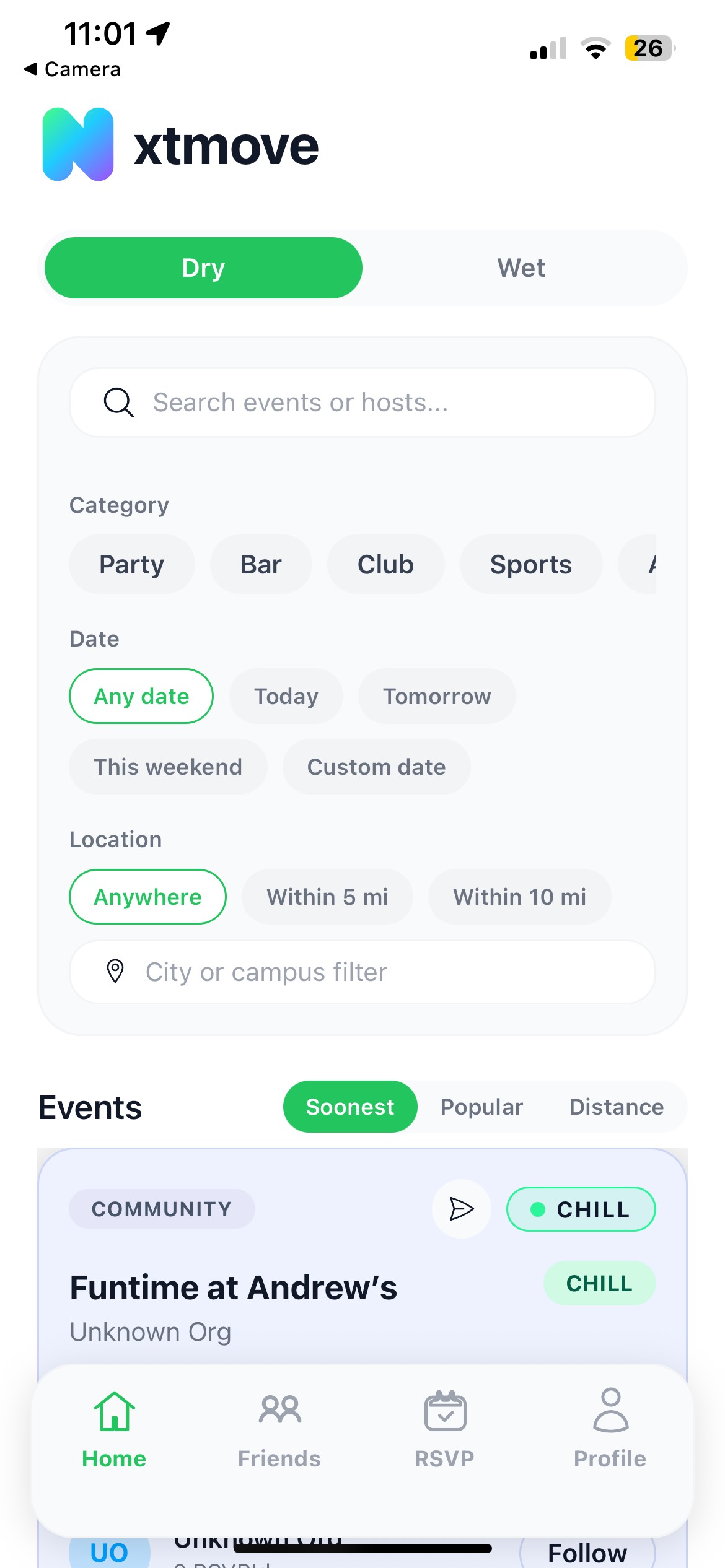Viewport: 725px width, 1568px height.
Task: Toggle the Within 5 mi location filter
Action: tap(327, 896)
